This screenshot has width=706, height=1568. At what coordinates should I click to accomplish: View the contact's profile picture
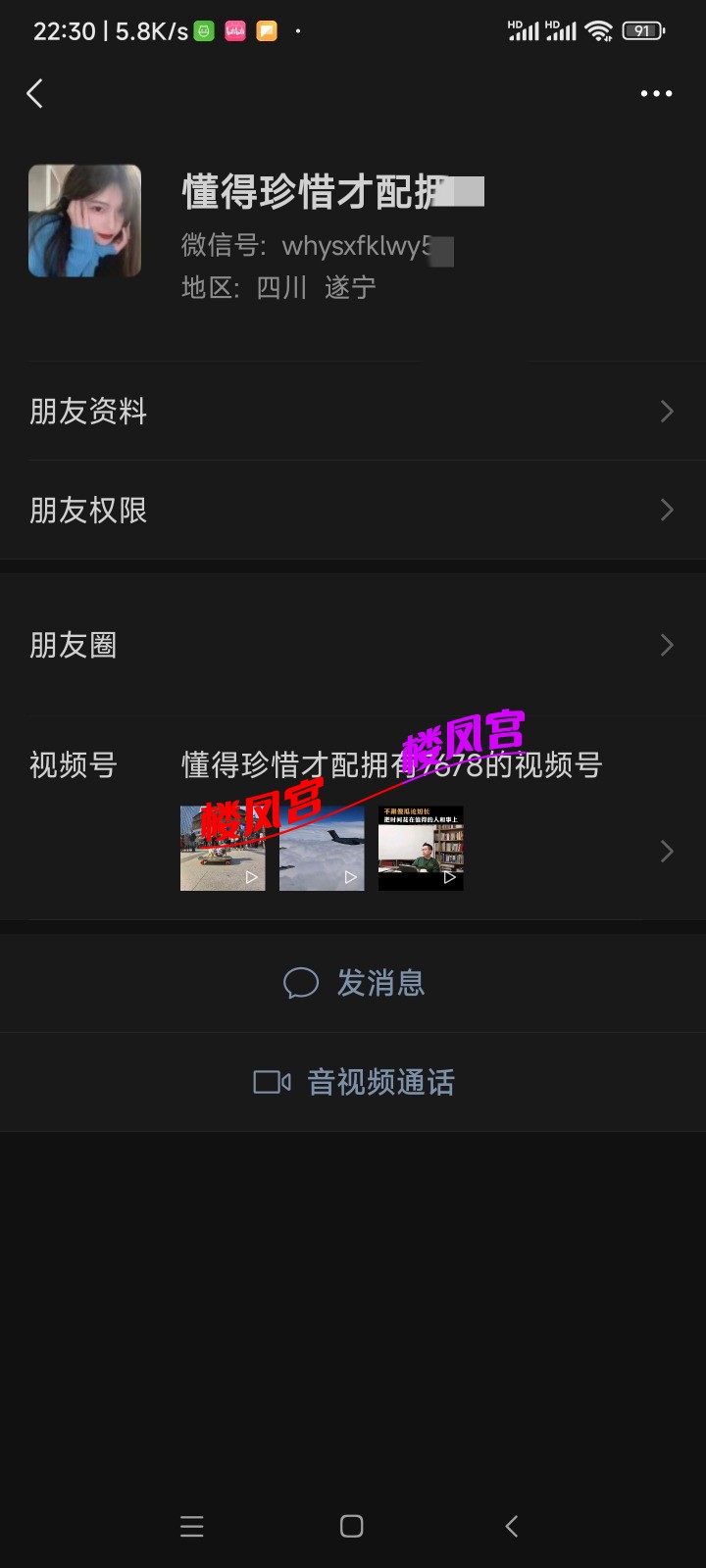85,220
